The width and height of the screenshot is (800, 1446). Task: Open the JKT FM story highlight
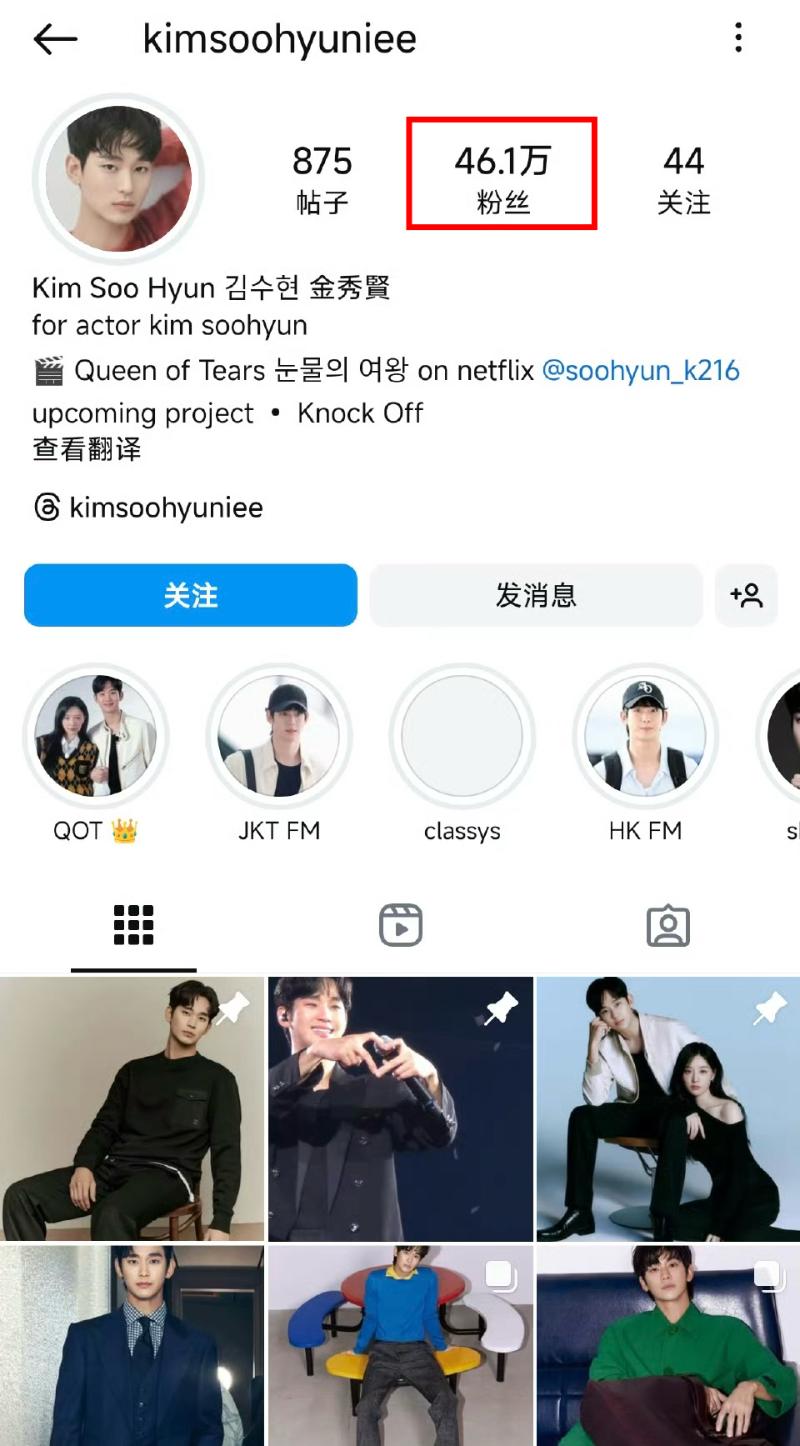click(x=279, y=737)
